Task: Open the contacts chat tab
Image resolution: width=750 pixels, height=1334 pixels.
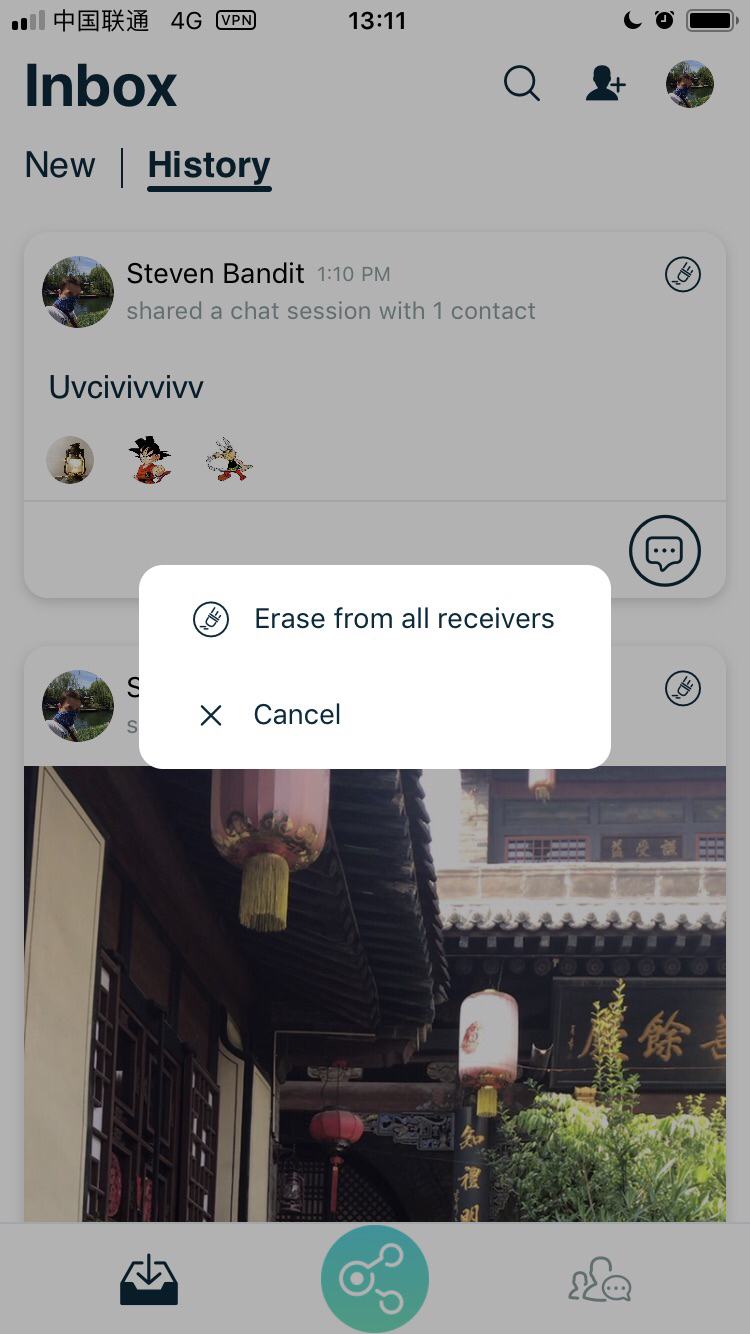Action: point(600,1280)
